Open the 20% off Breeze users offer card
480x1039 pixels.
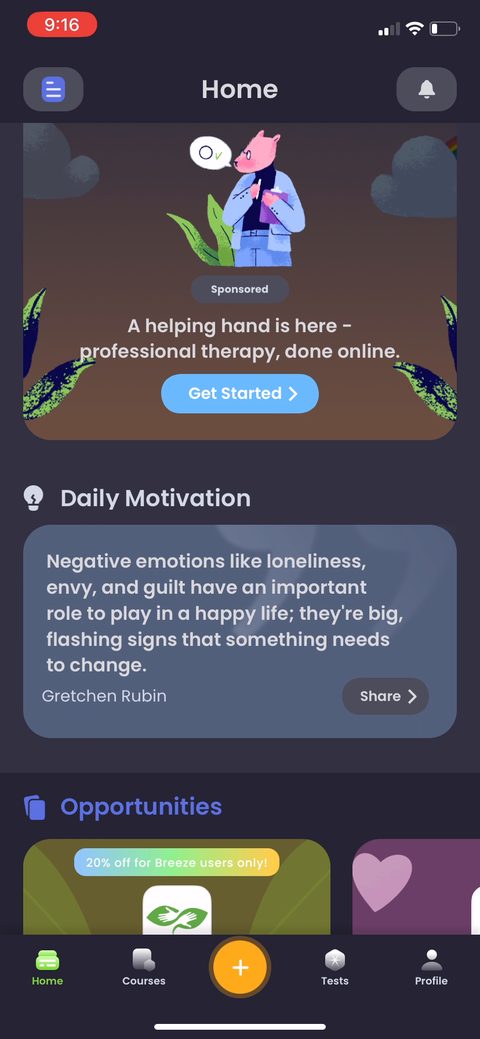176,887
